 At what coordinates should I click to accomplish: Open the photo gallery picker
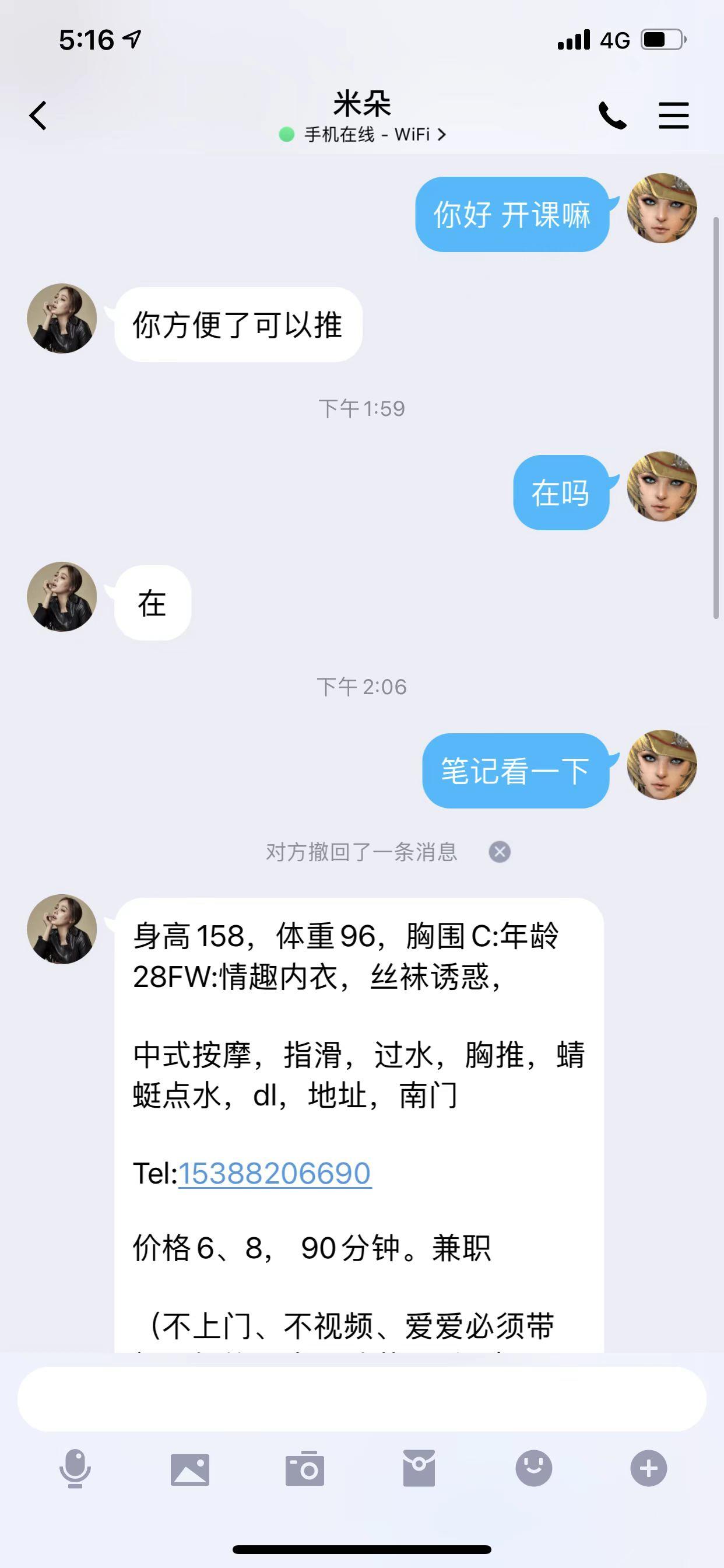pyautogui.click(x=190, y=1469)
